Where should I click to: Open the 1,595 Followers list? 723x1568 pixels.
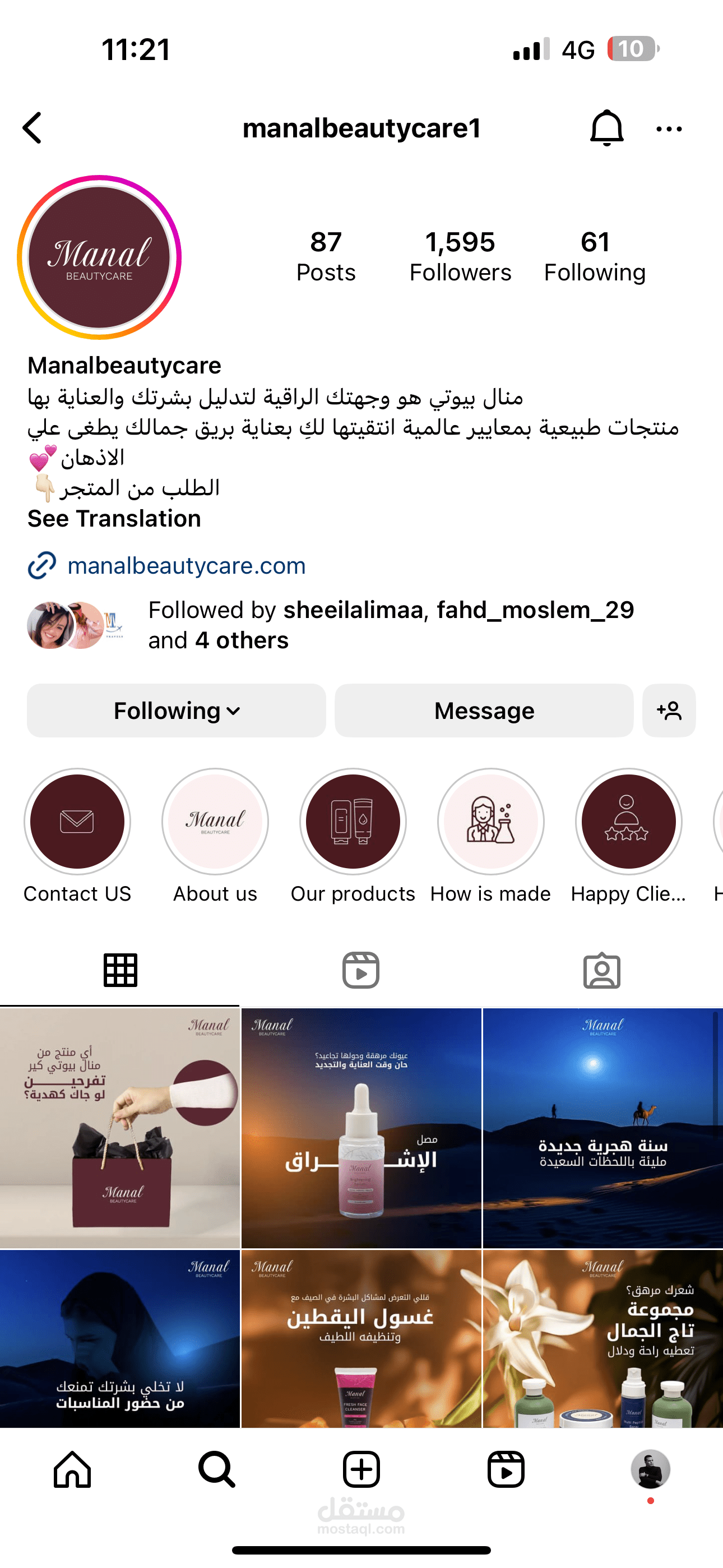click(x=460, y=257)
